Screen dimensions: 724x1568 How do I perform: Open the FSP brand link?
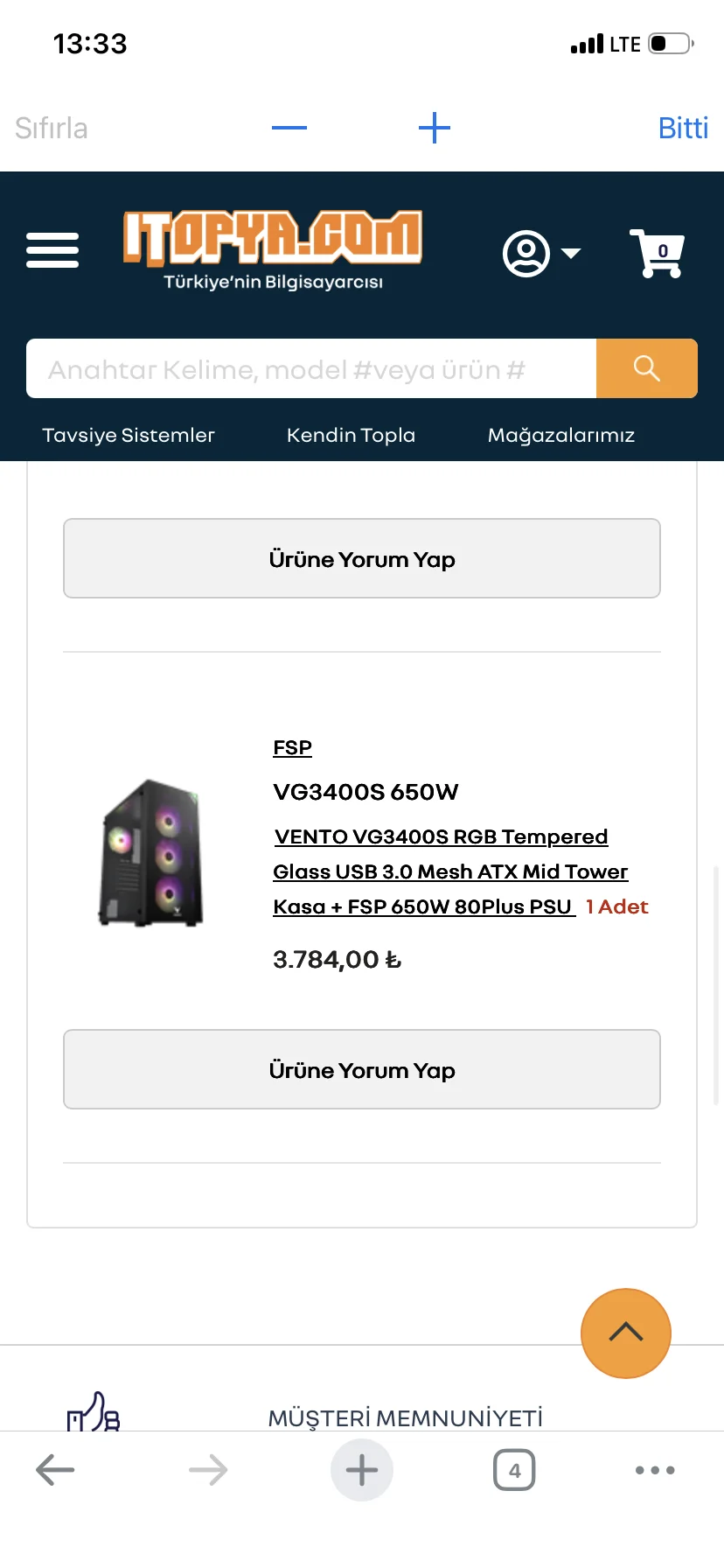[292, 747]
